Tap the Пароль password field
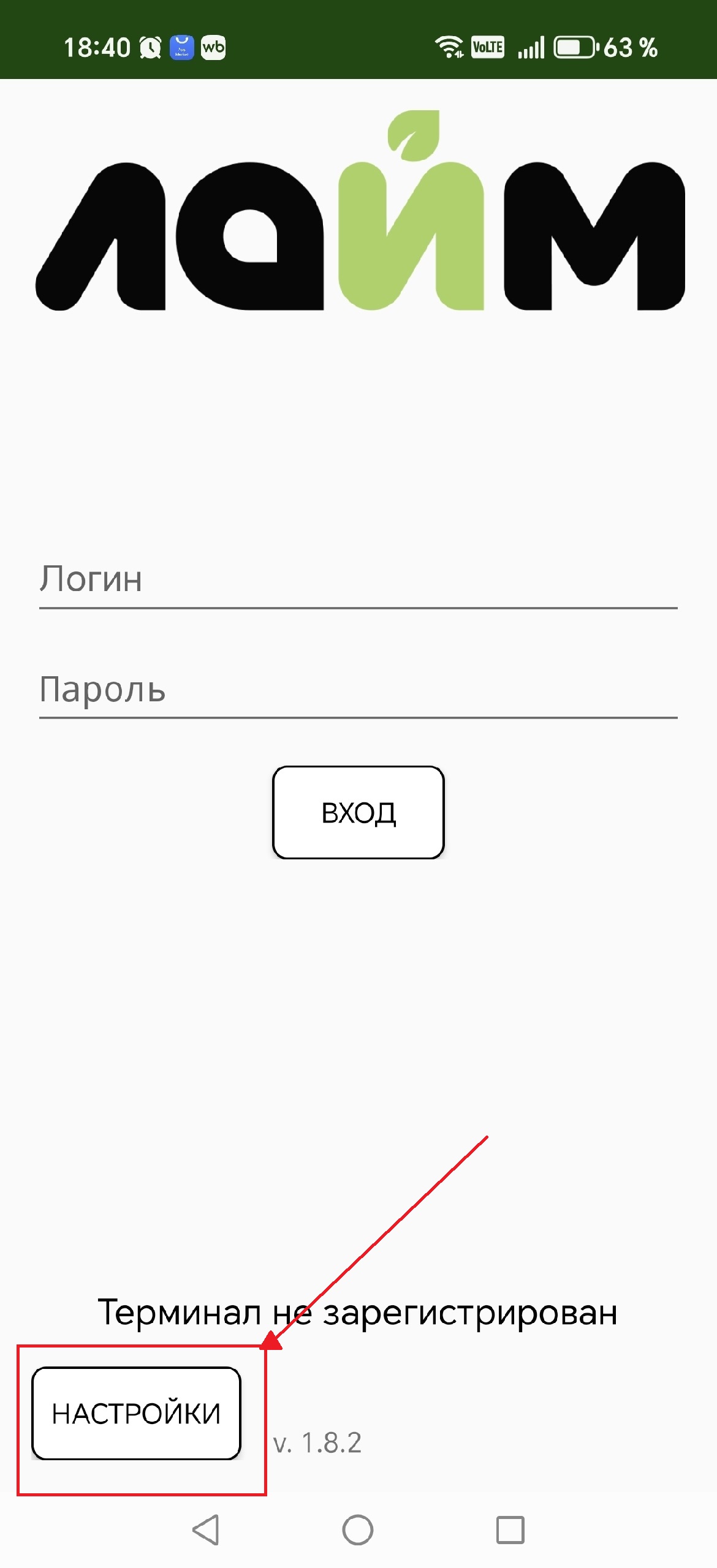 tap(358, 690)
